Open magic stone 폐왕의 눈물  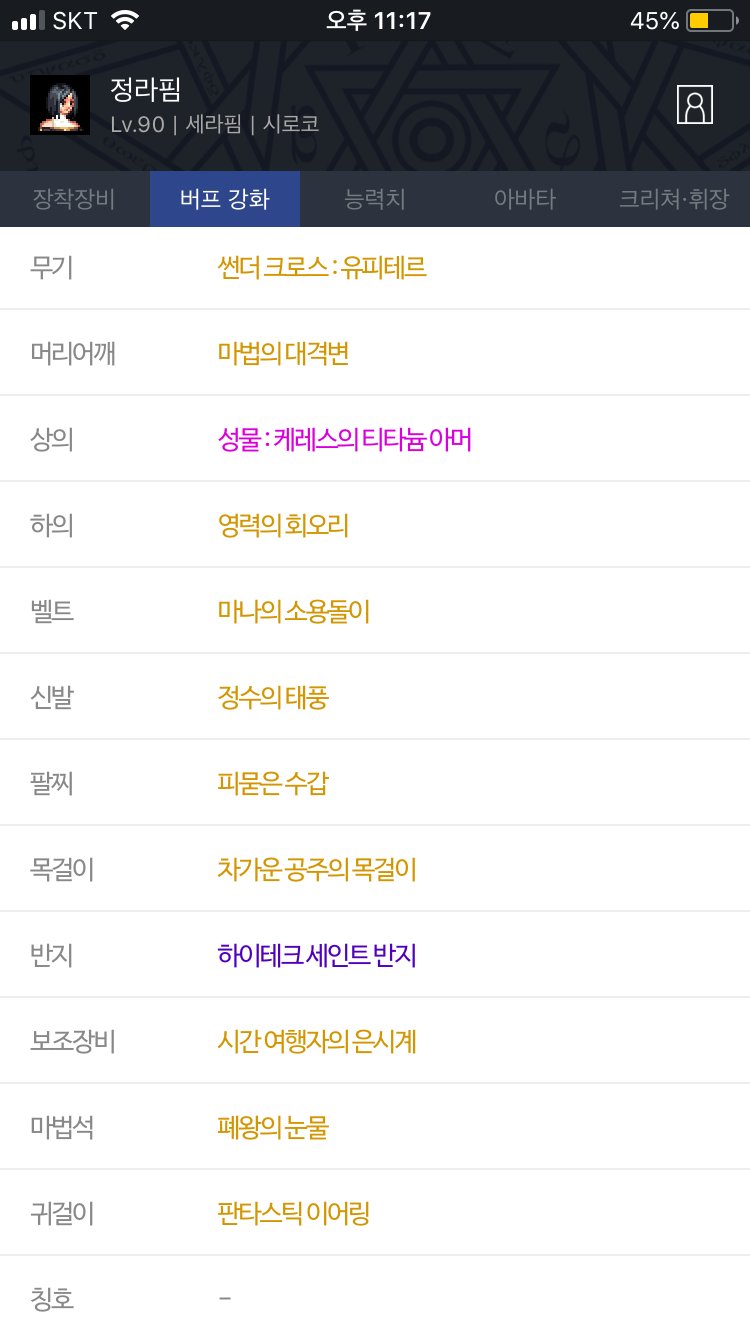coord(273,1128)
